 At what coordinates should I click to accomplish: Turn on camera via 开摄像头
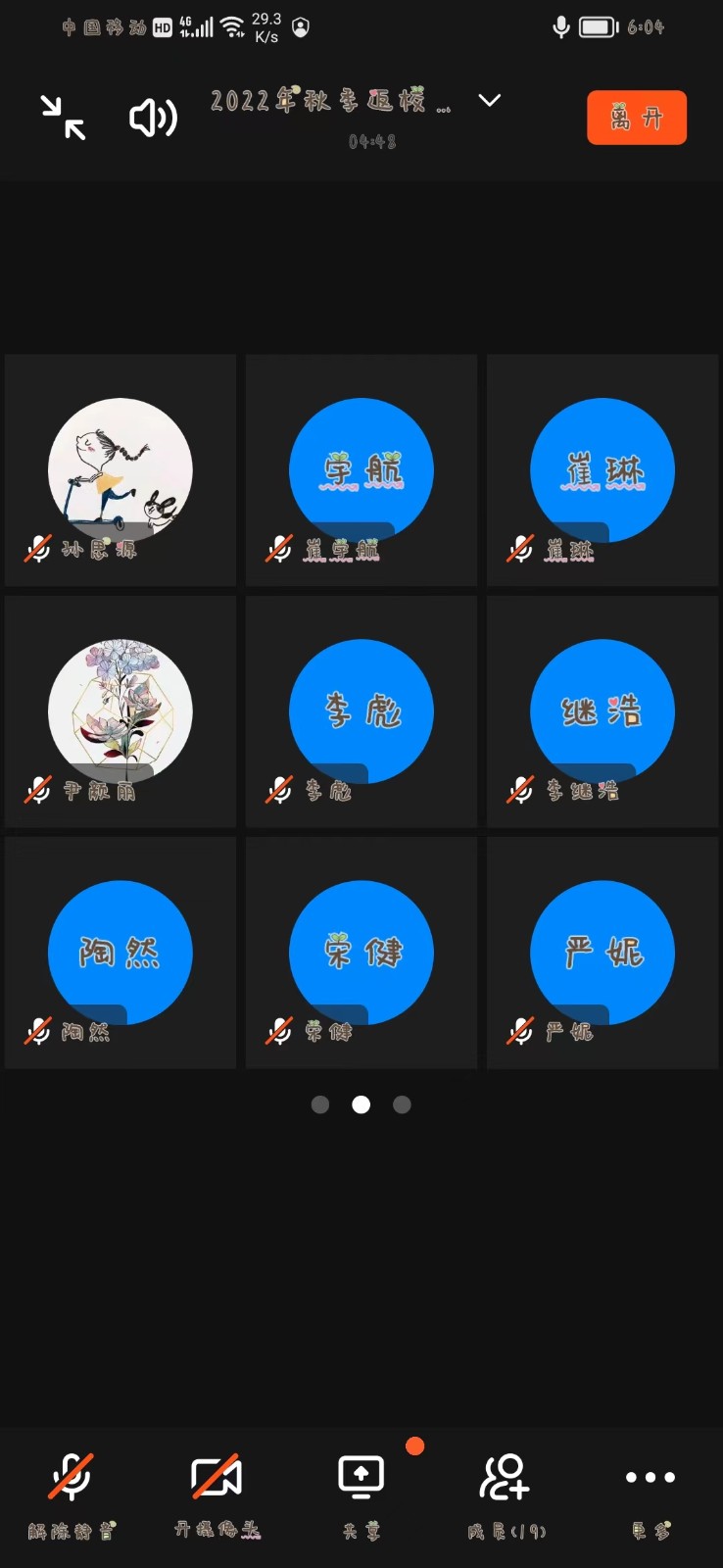pos(217,1494)
